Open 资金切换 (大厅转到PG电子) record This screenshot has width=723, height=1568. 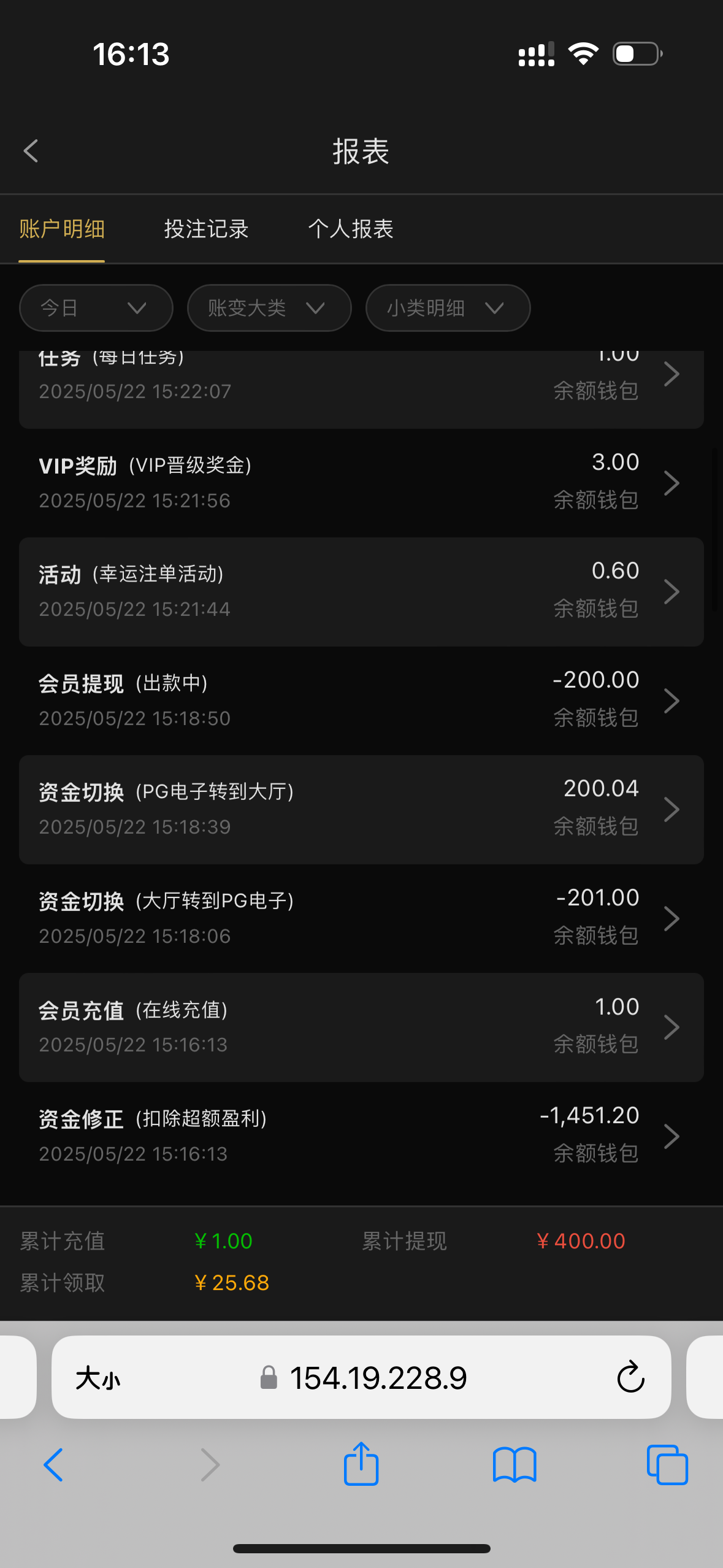[x=361, y=918]
